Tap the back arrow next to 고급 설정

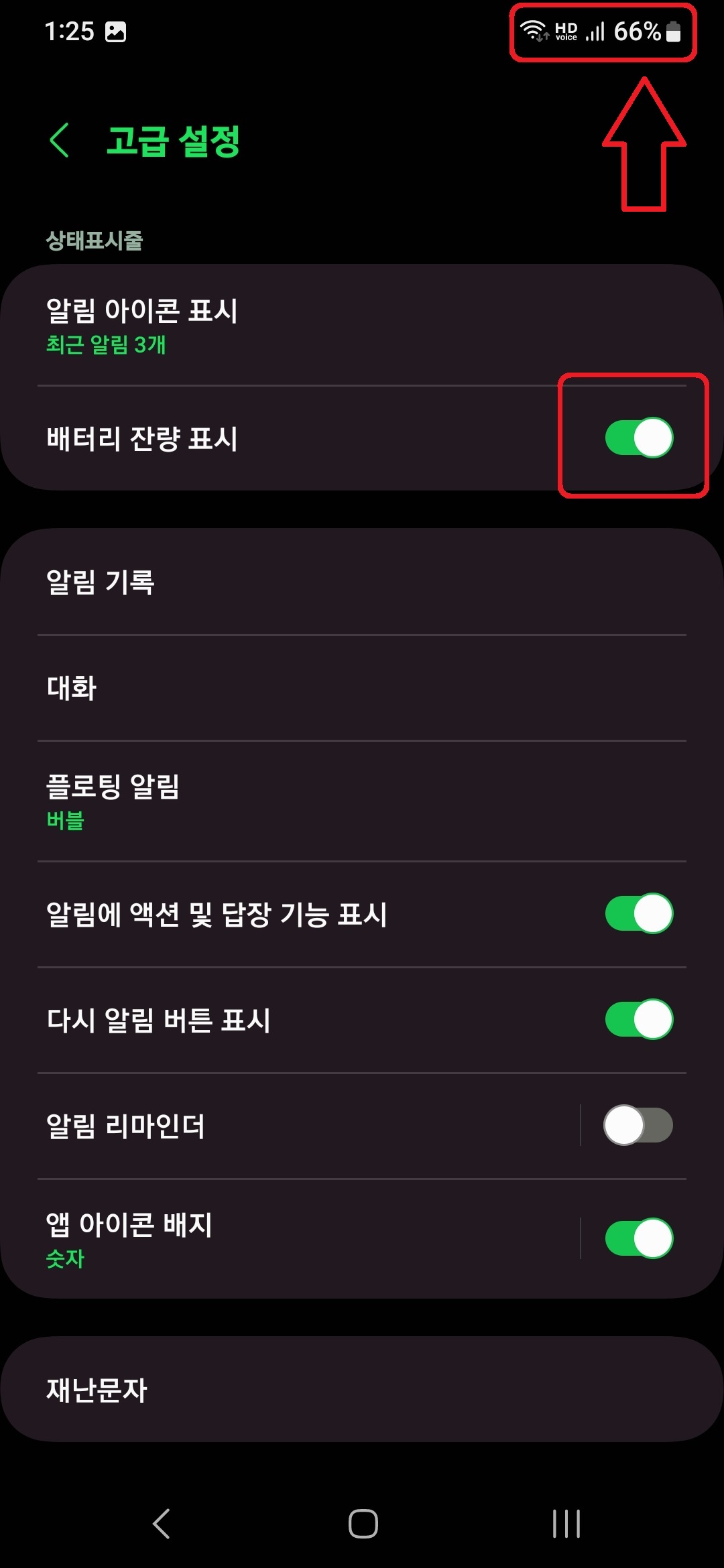click(60, 141)
